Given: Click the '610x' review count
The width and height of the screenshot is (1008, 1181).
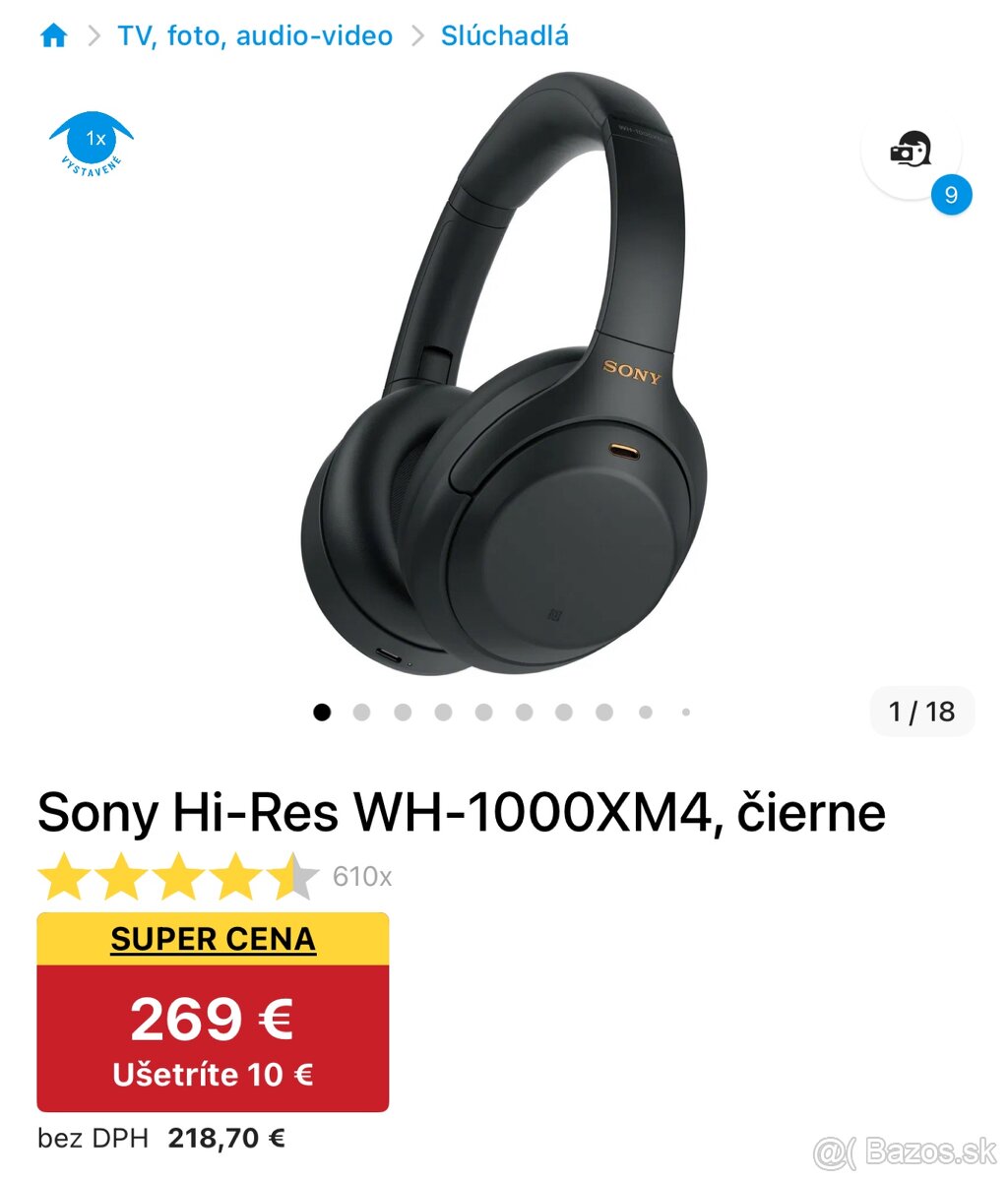Looking at the screenshot, I should coord(364,876).
